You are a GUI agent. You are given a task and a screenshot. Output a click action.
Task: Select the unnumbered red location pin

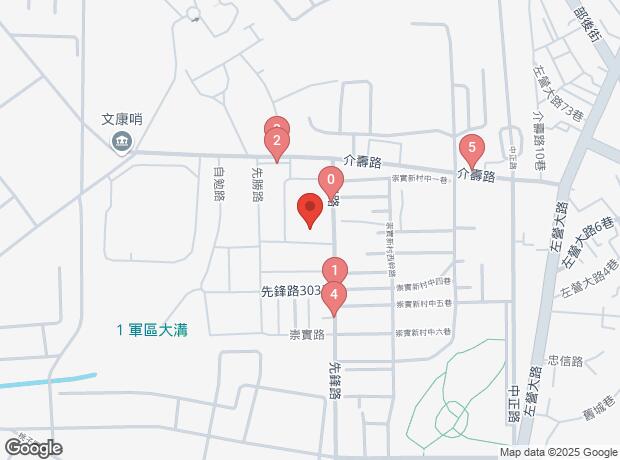click(x=310, y=211)
